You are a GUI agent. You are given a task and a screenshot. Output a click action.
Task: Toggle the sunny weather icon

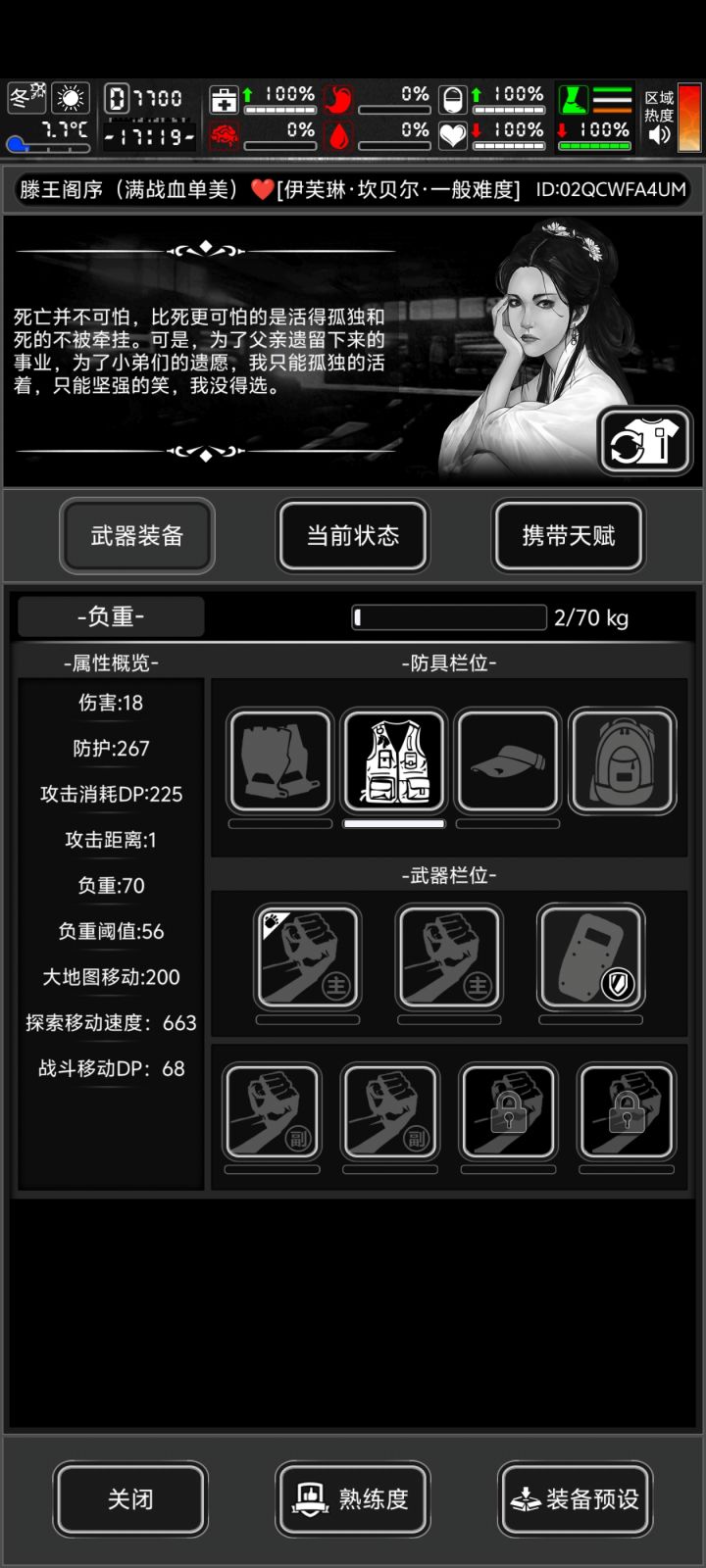coord(68,97)
